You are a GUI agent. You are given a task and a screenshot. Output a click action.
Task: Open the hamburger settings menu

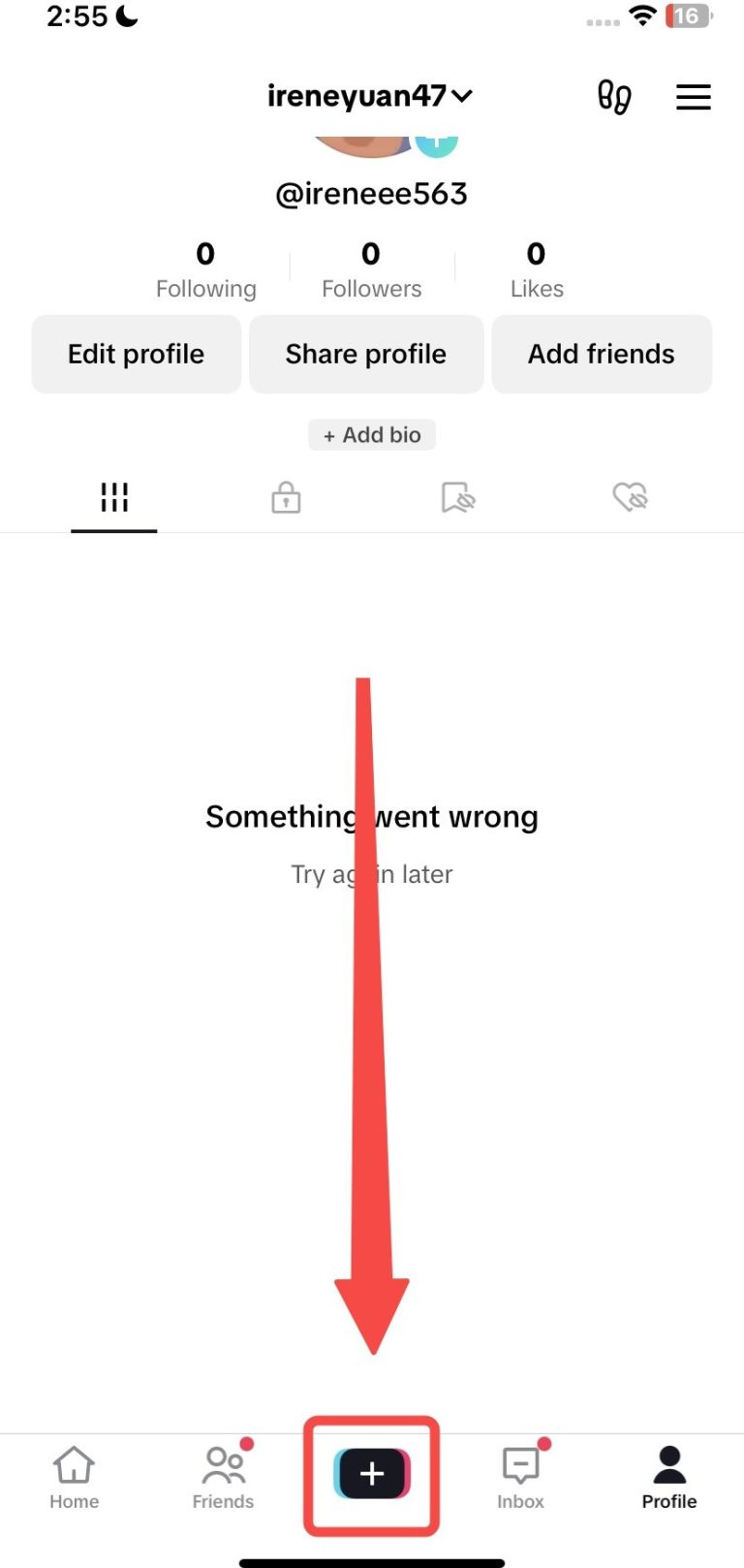click(694, 96)
